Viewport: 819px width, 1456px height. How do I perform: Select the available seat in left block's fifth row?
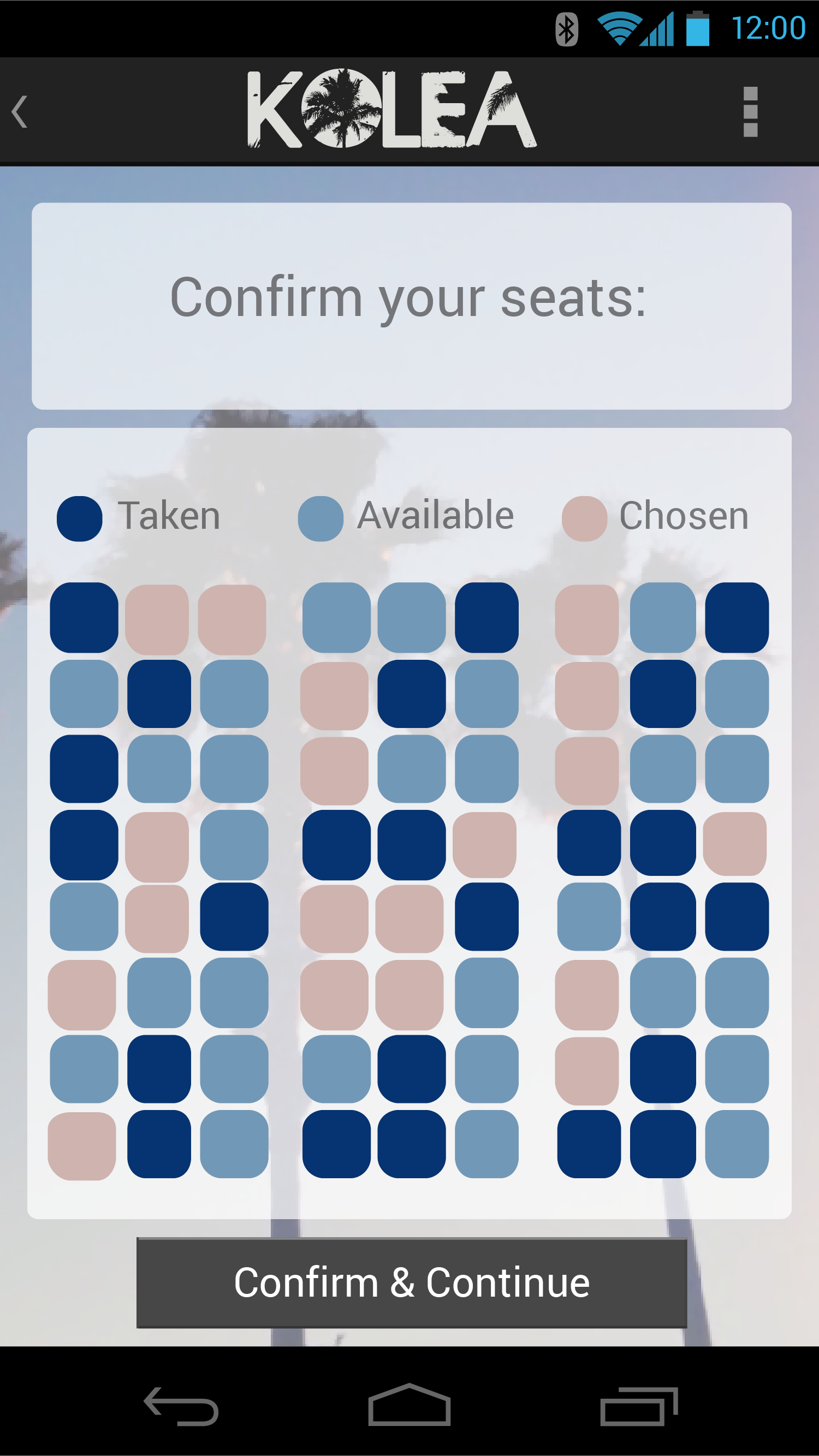(84, 916)
